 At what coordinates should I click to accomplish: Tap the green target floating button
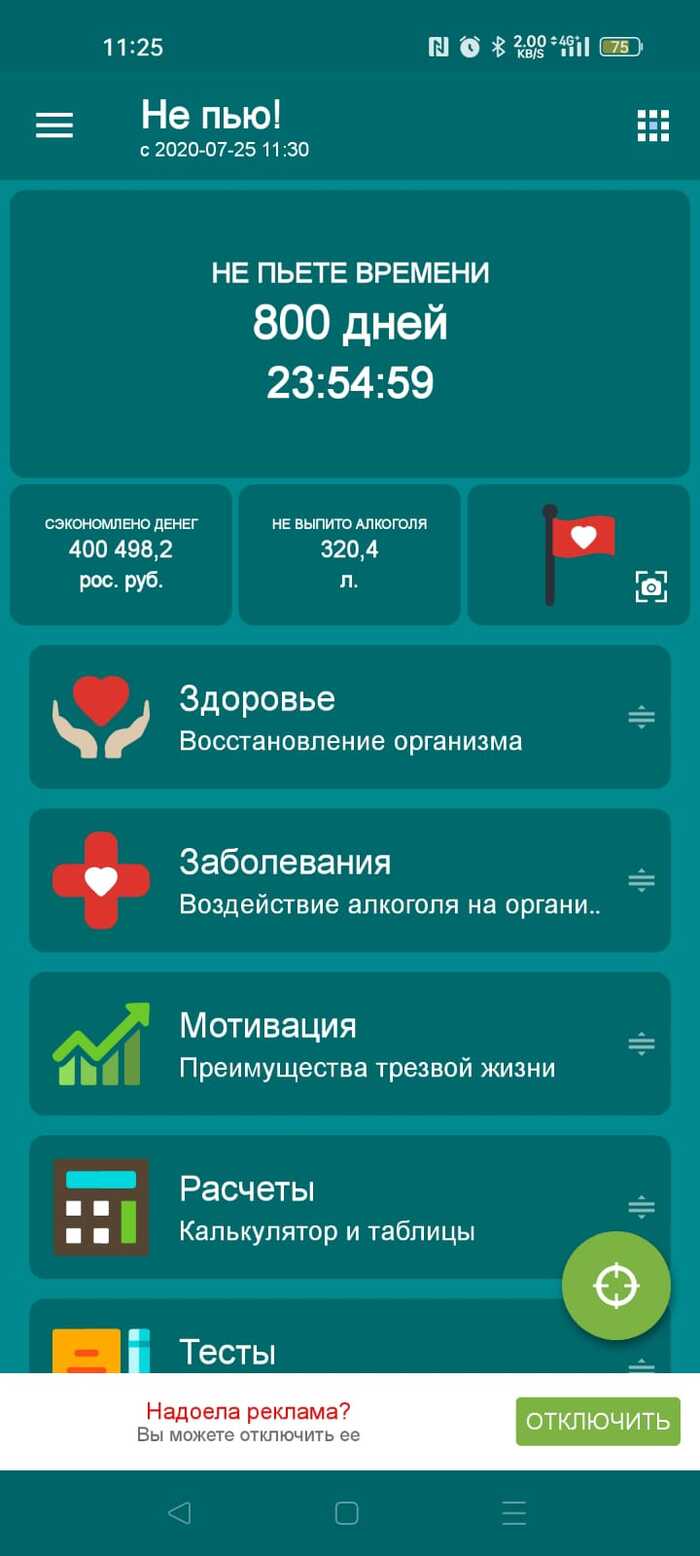point(616,1285)
